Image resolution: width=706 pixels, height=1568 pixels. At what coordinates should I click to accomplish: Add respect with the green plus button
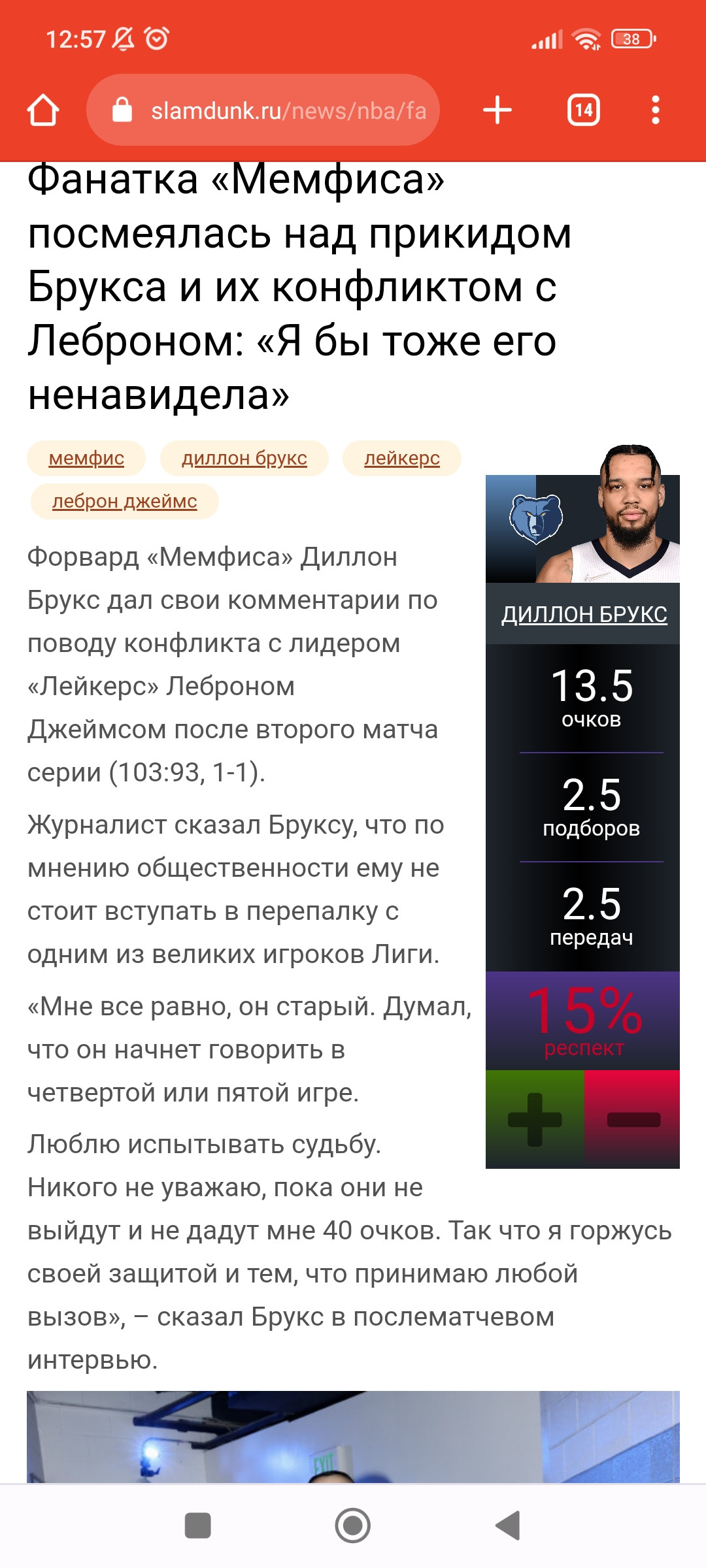(535, 1119)
